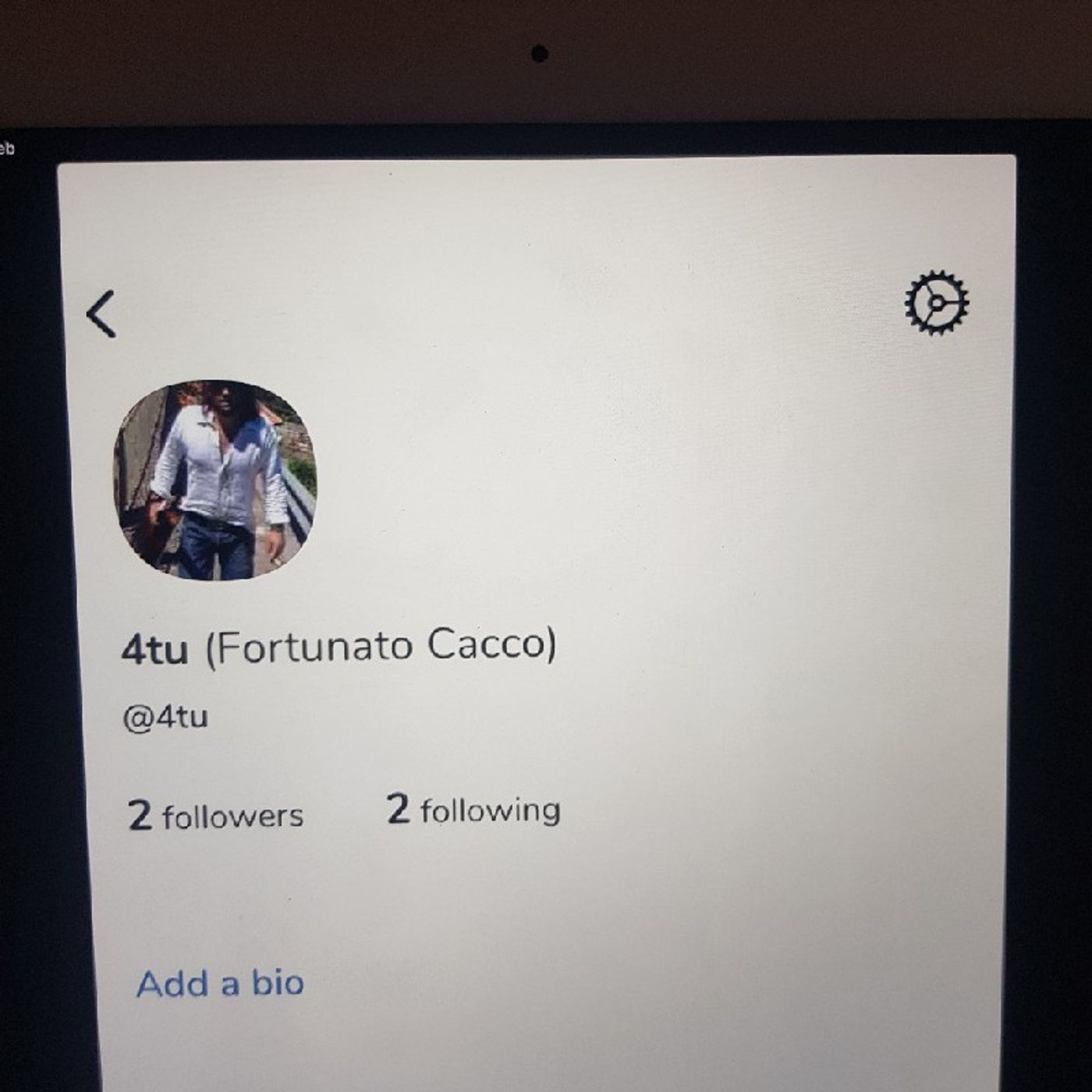View the 2 followers list
Screen dimensions: 1092x1092
pyautogui.click(x=215, y=815)
